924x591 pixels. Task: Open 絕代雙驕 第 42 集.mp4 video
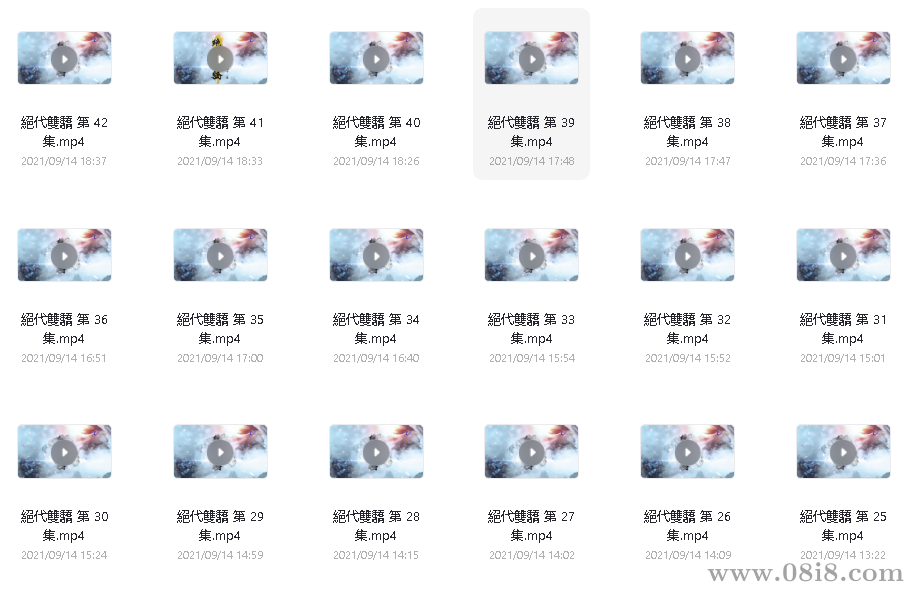click(x=64, y=58)
